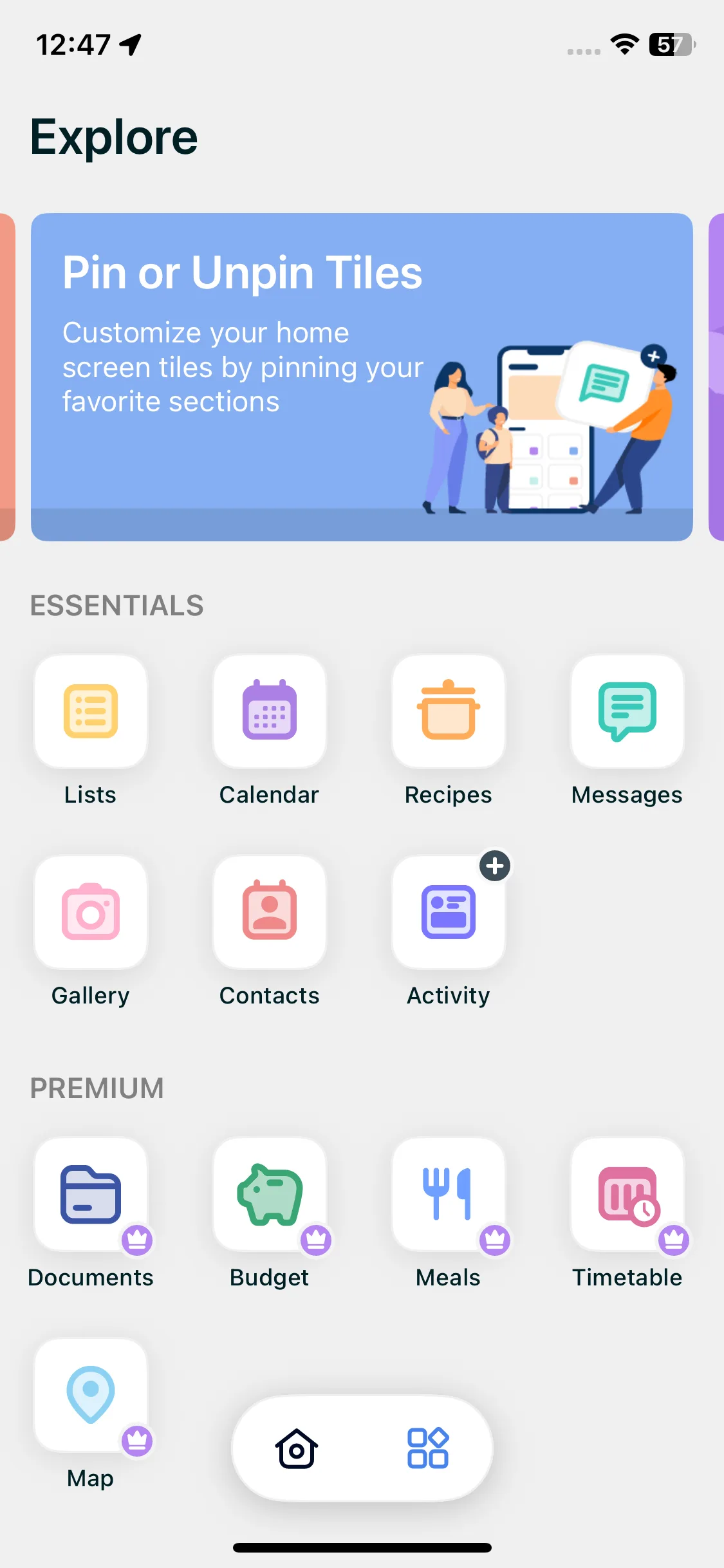Open the Recipes tile
Screen dimensions: 724x1568
449,712
